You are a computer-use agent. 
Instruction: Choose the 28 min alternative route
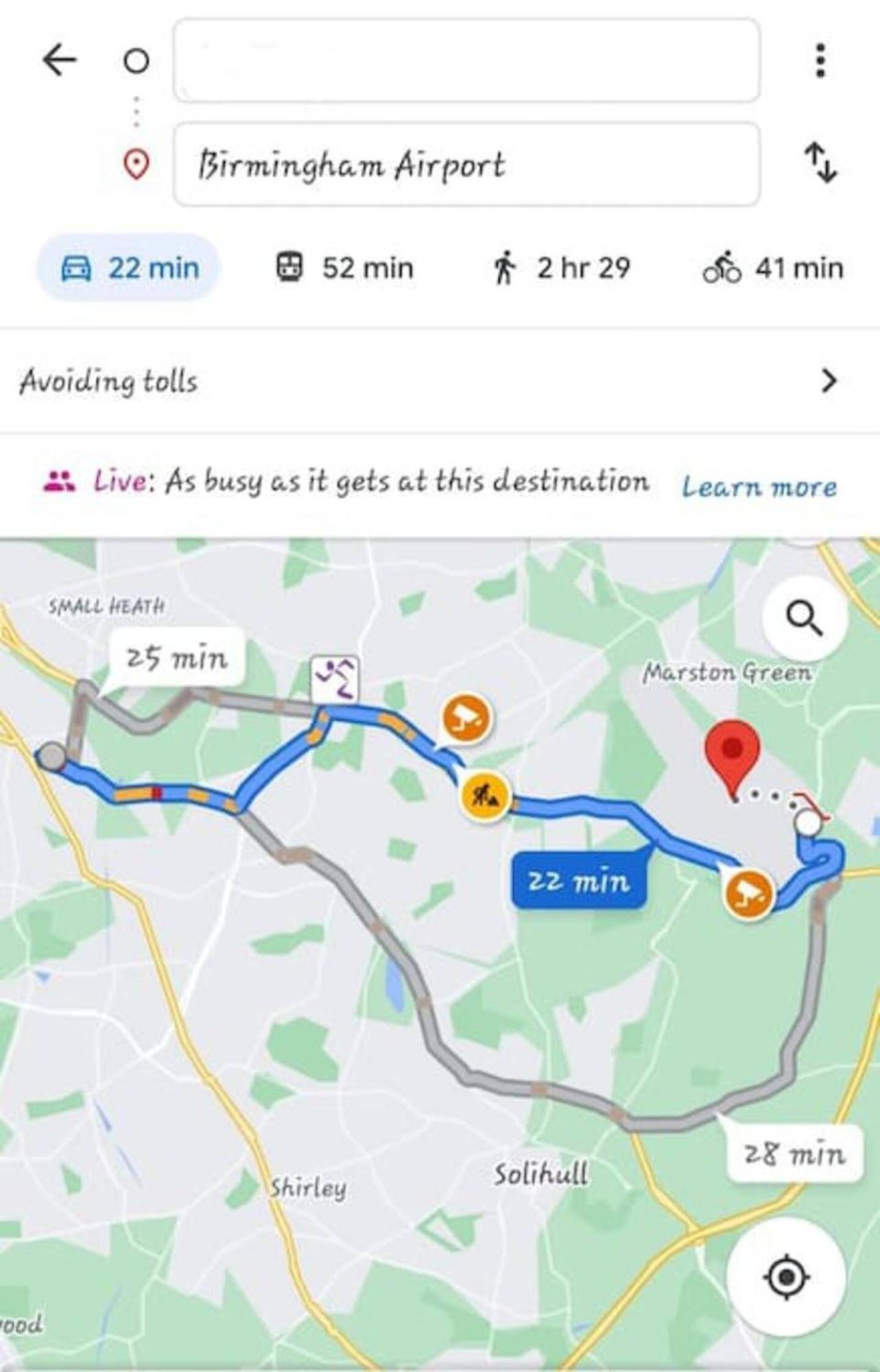tap(794, 1155)
